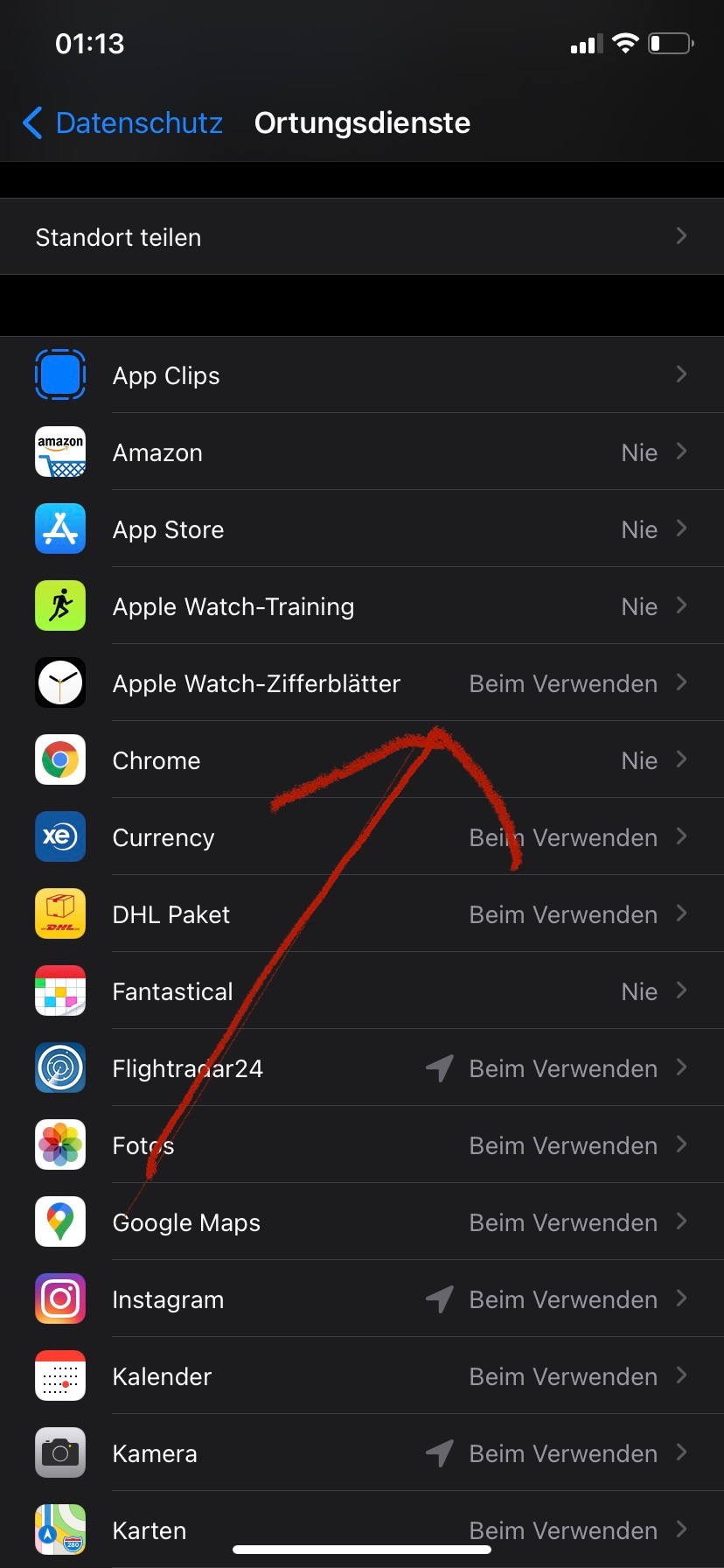The image size is (724, 1568).
Task: Open Kamera location permission
Action: 362,1453
